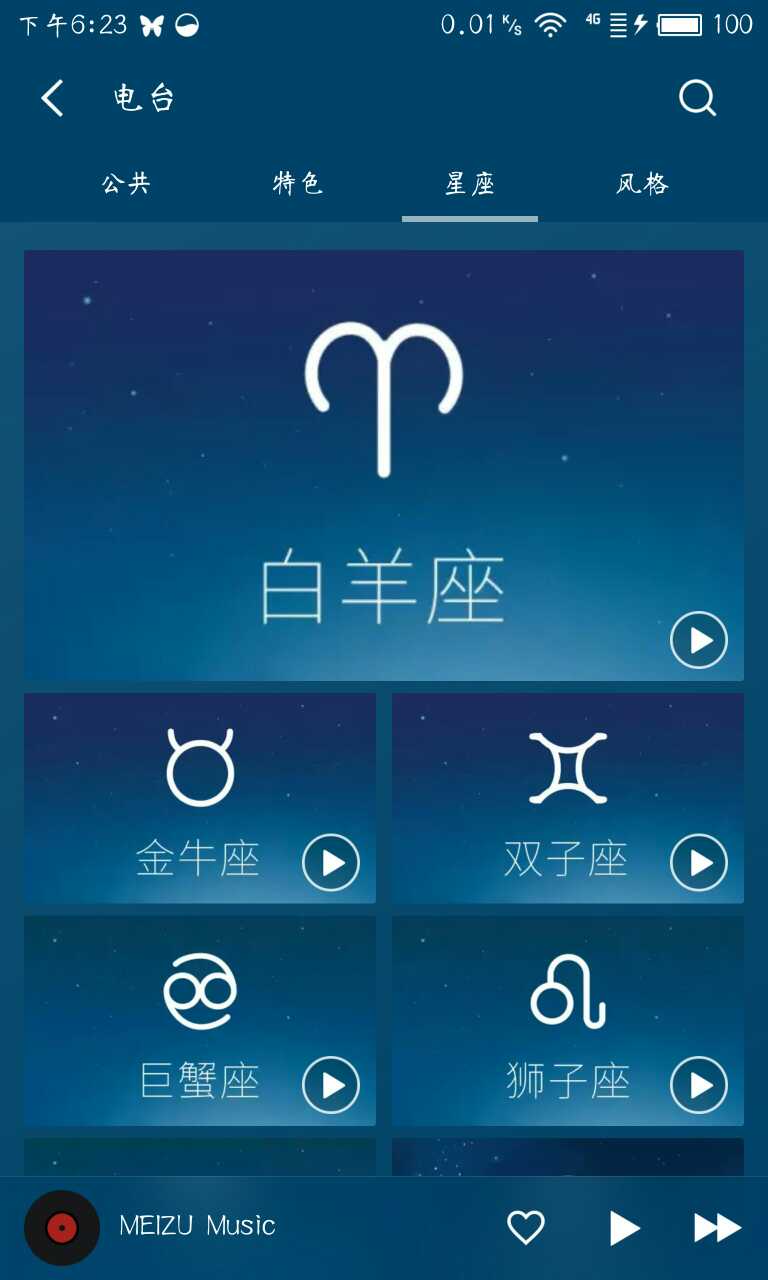Screen dimensions: 768x1280
Task: Switch to the 公共 tab
Action: tap(126, 183)
